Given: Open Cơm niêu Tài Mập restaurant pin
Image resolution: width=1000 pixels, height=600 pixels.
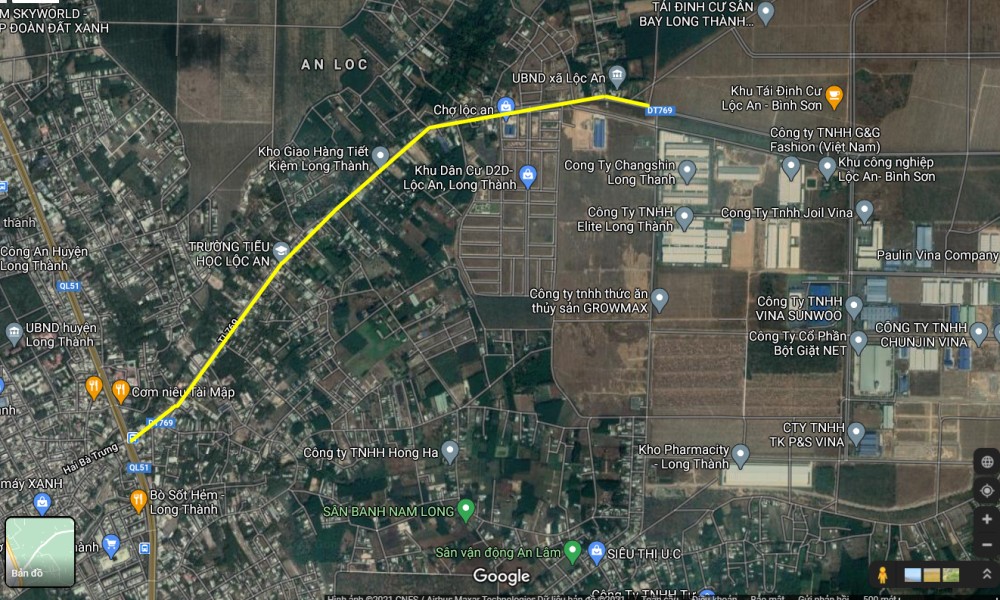Looking at the screenshot, I should pyautogui.click(x=120, y=389).
